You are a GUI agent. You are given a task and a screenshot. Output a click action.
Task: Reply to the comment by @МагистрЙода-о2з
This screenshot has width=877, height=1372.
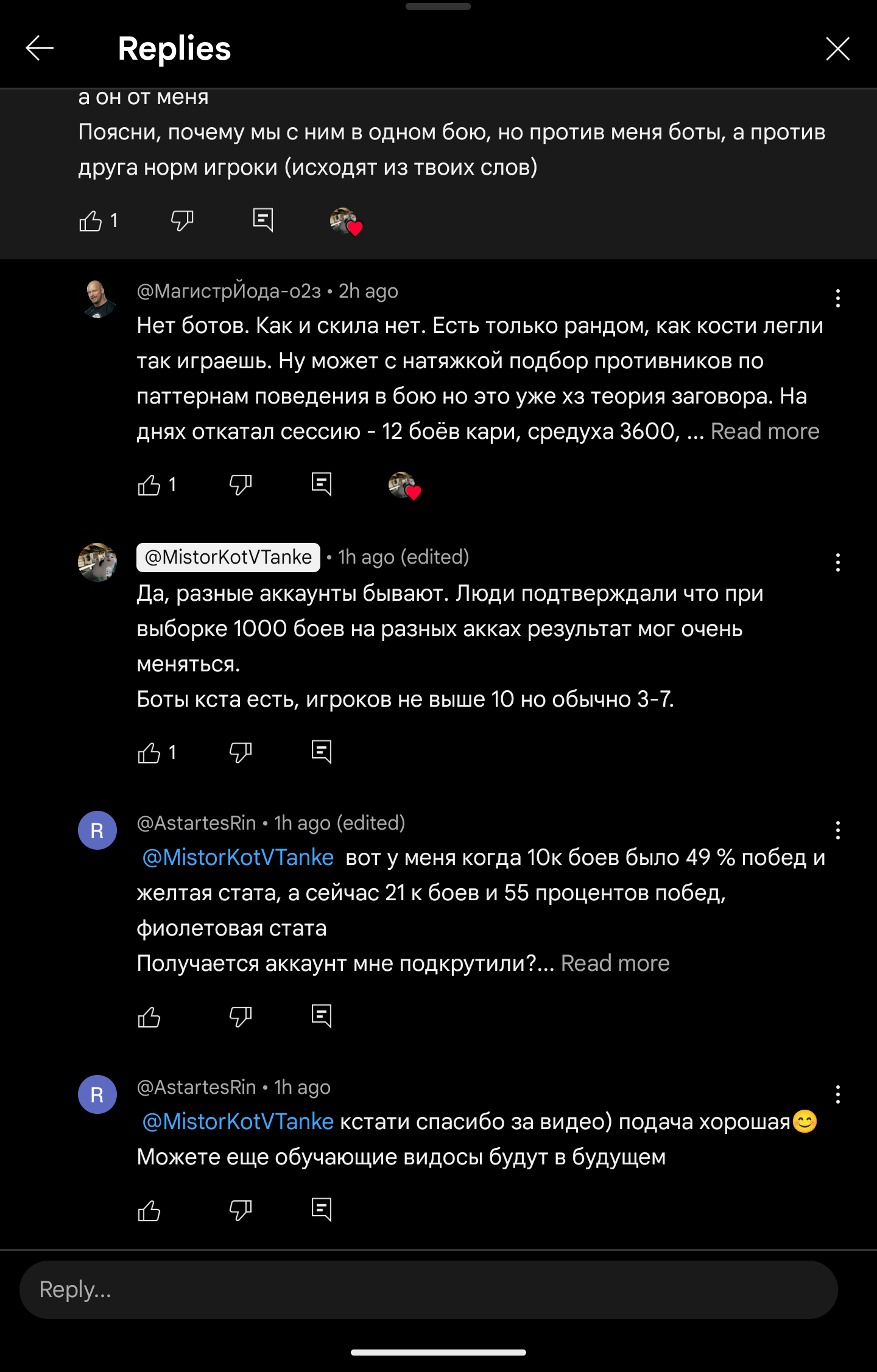(321, 485)
